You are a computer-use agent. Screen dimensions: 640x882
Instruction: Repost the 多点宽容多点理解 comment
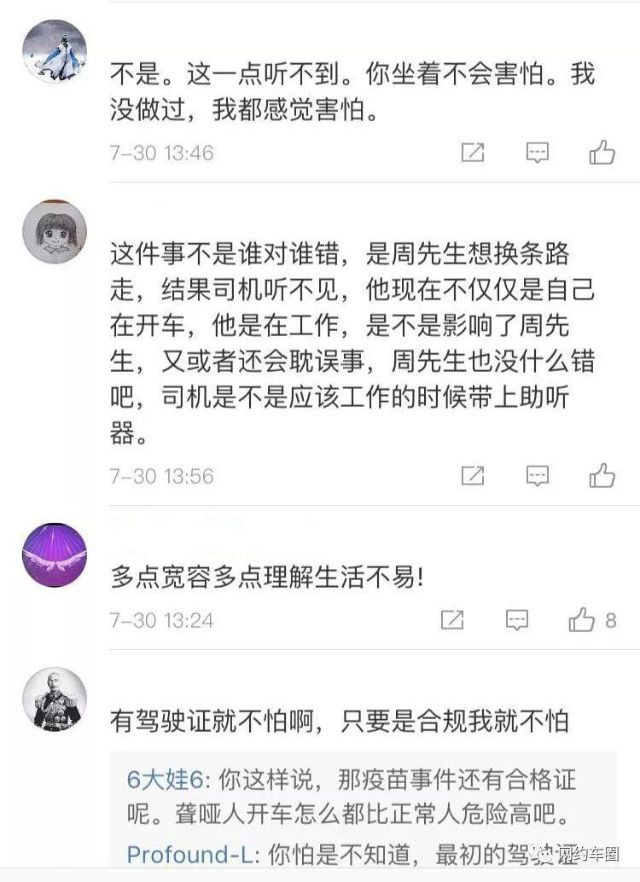point(452,620)
